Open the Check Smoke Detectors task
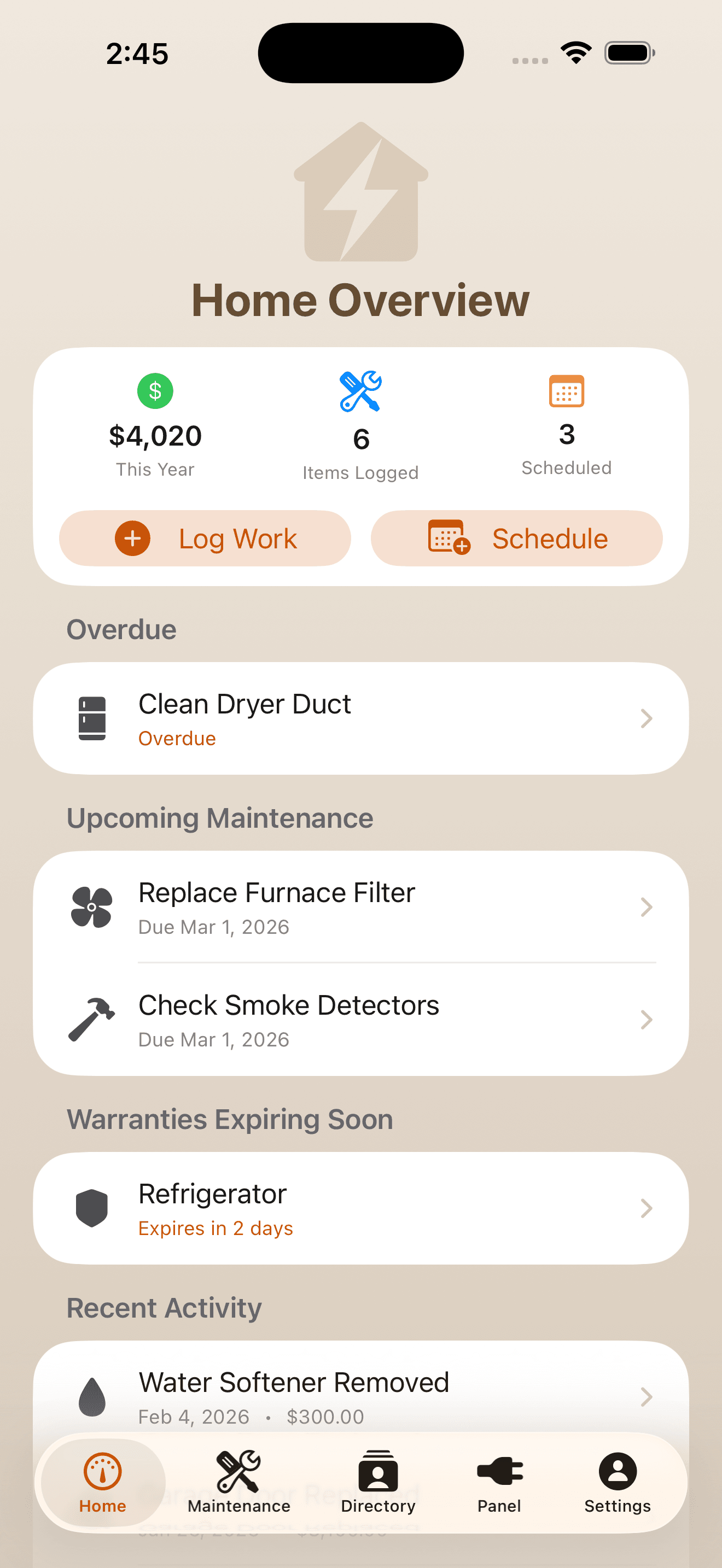 click(361, 1020)
